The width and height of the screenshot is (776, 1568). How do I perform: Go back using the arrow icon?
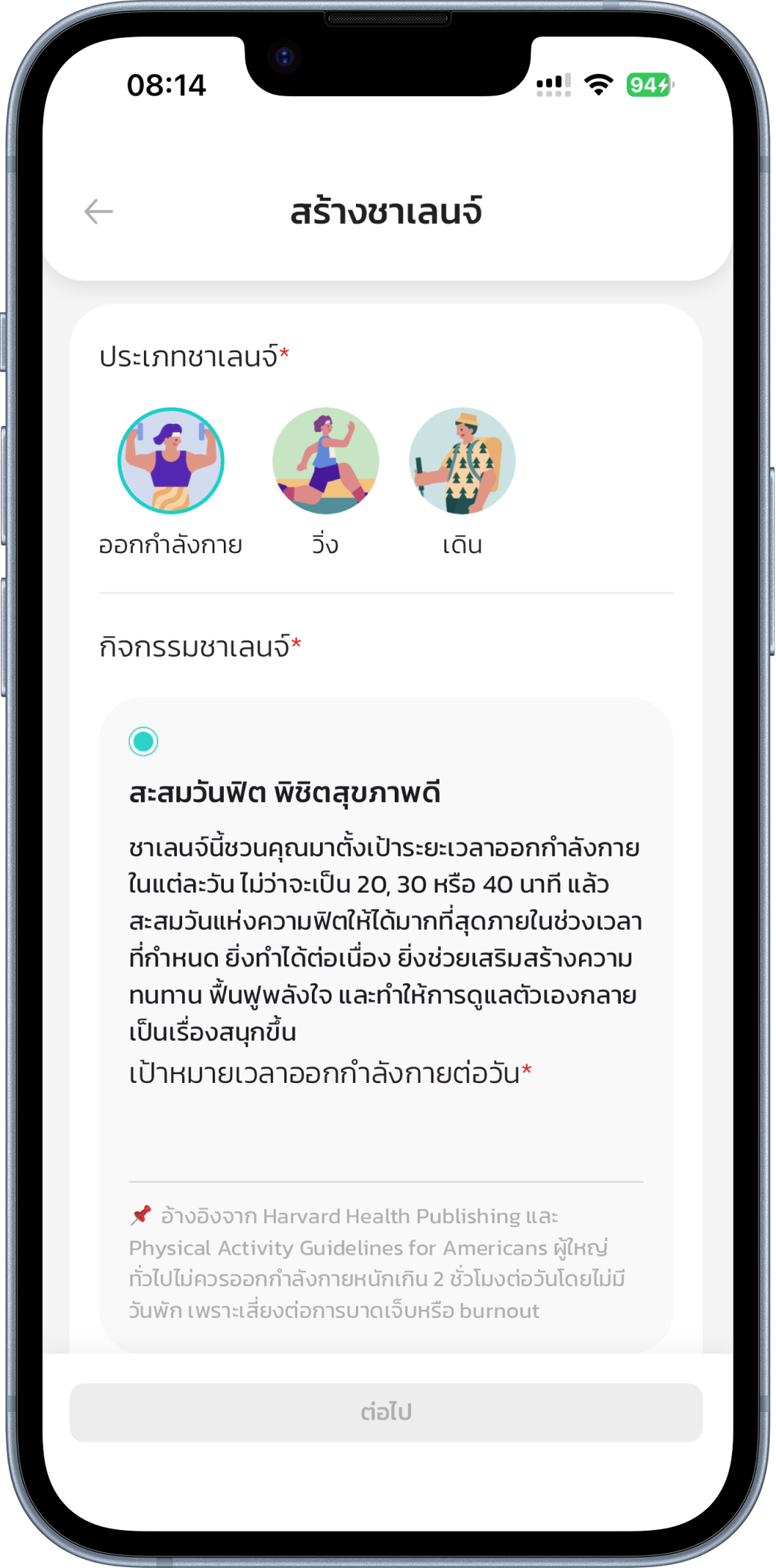[98, 212]
